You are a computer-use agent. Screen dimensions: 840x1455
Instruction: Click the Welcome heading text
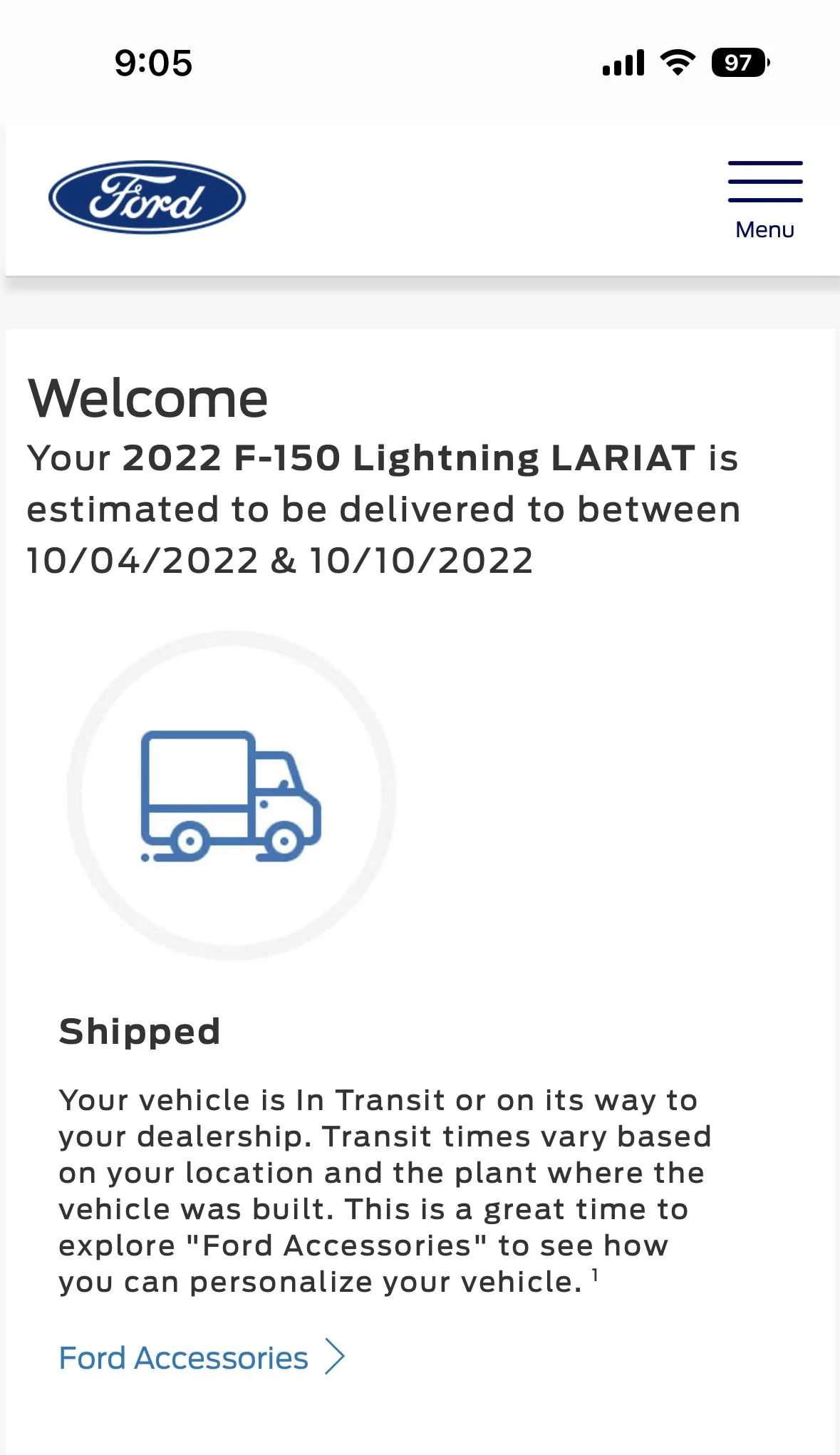147,397
